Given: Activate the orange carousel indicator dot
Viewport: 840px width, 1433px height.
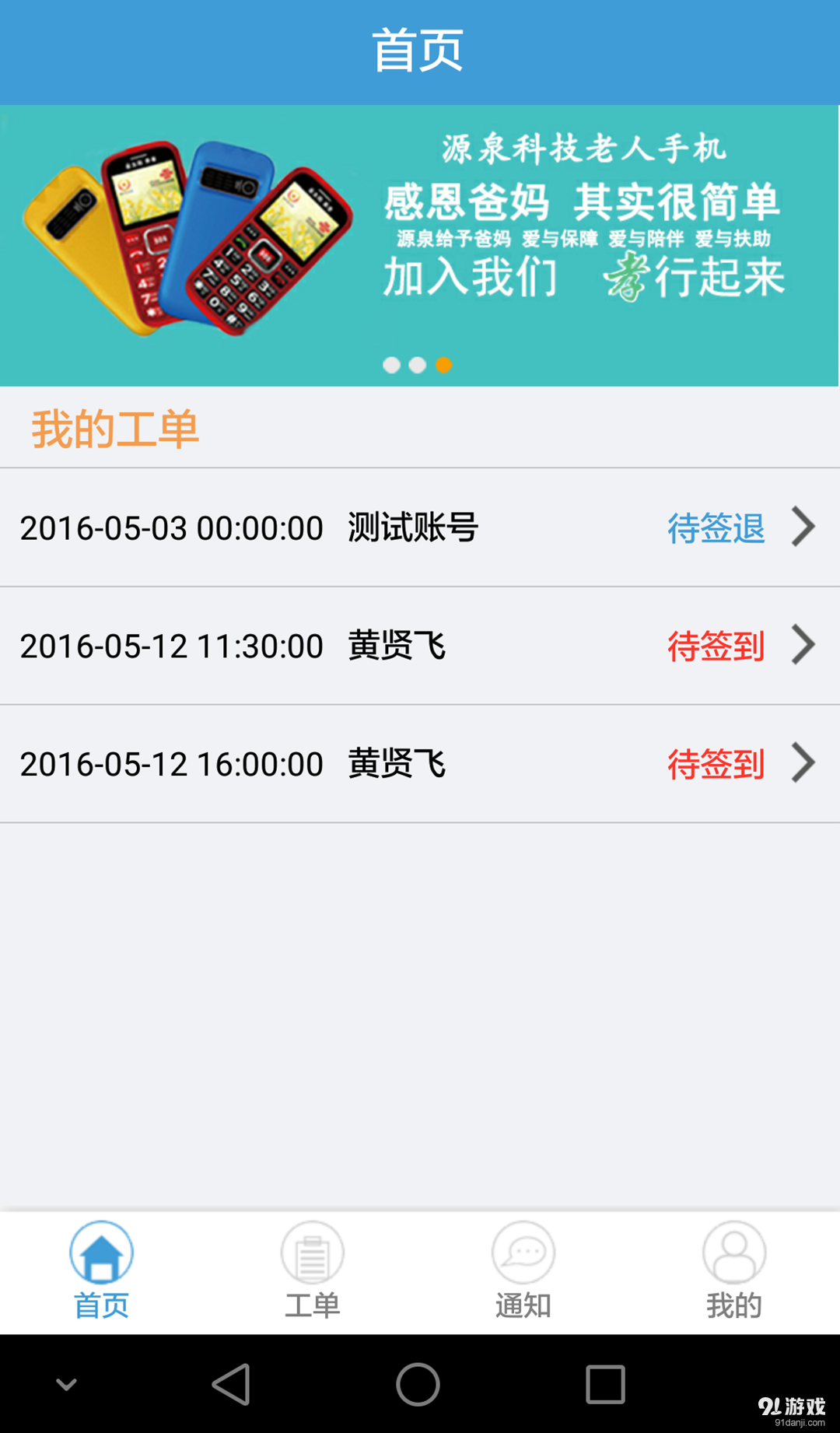Looking at the screenshot, I should coord(445,365).
